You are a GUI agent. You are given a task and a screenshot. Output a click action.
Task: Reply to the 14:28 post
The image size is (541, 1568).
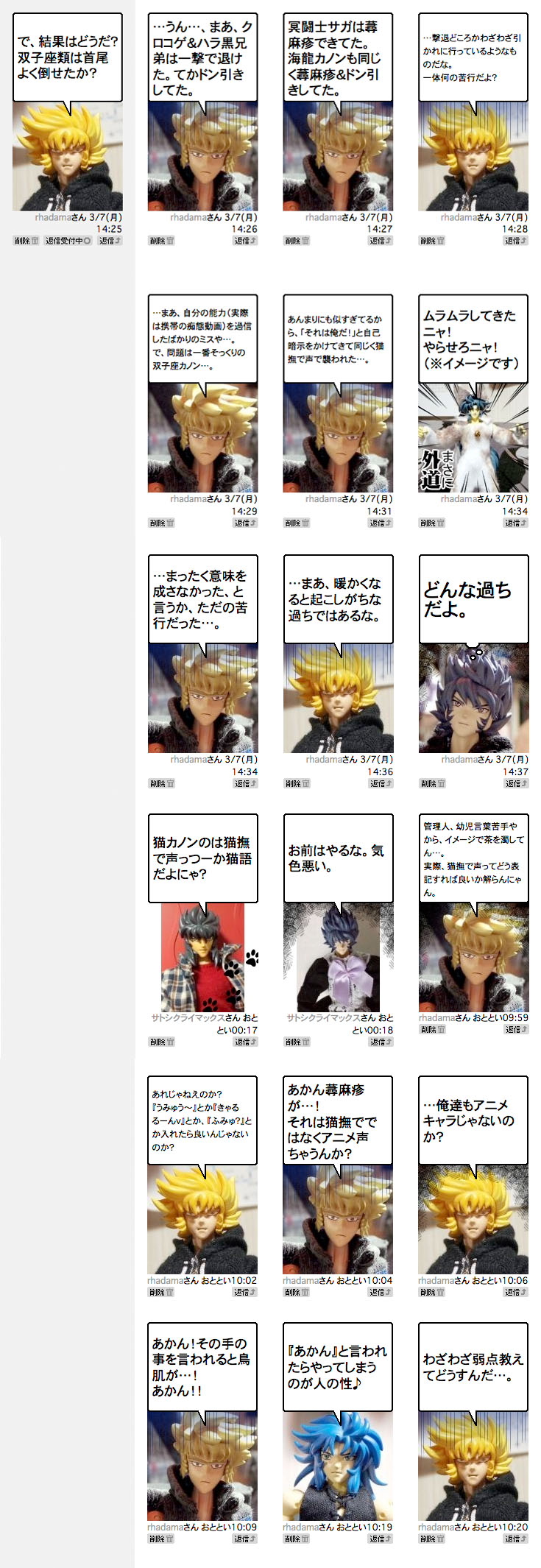coord(516,241)
